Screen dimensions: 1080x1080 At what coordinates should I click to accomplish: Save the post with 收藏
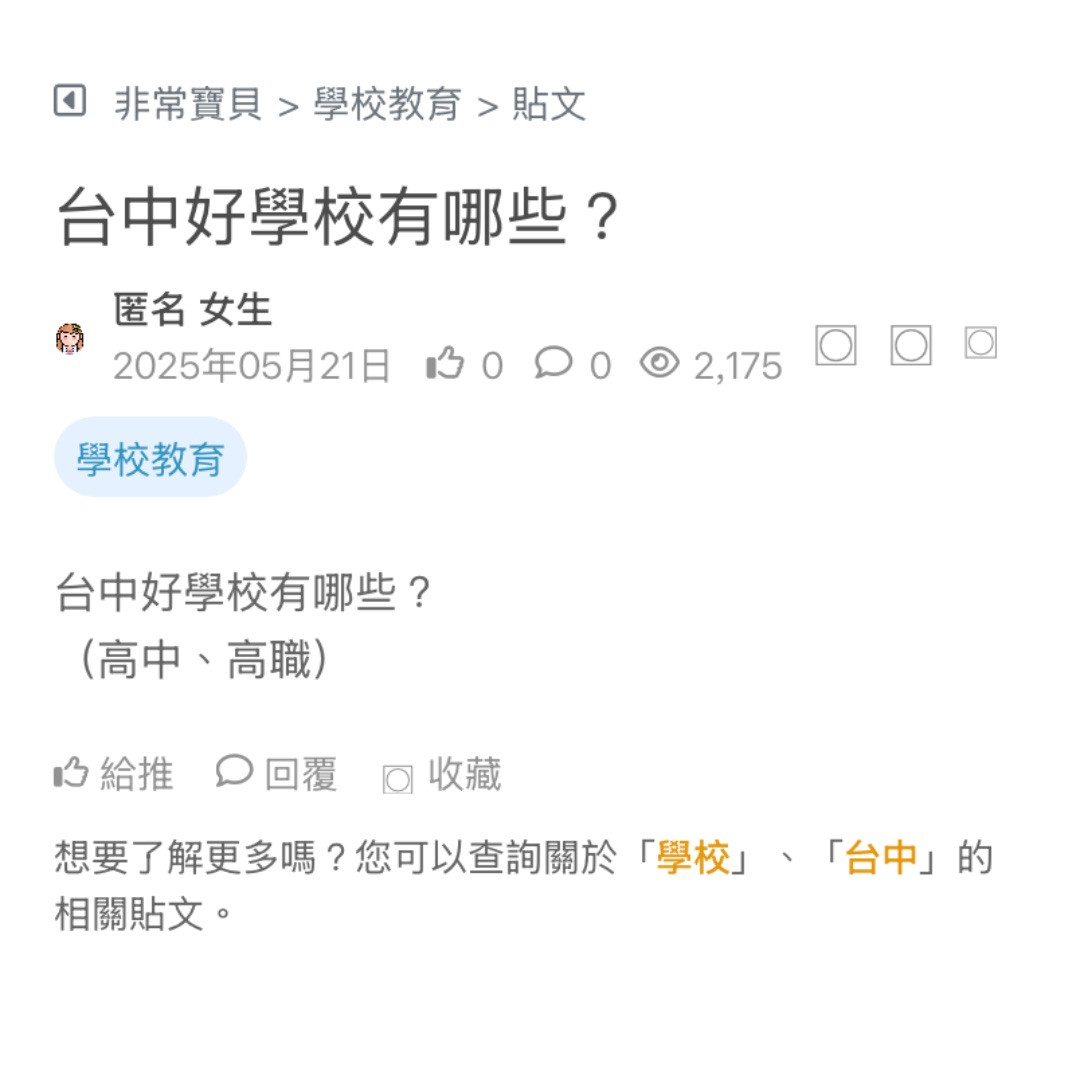click(443, 776)
